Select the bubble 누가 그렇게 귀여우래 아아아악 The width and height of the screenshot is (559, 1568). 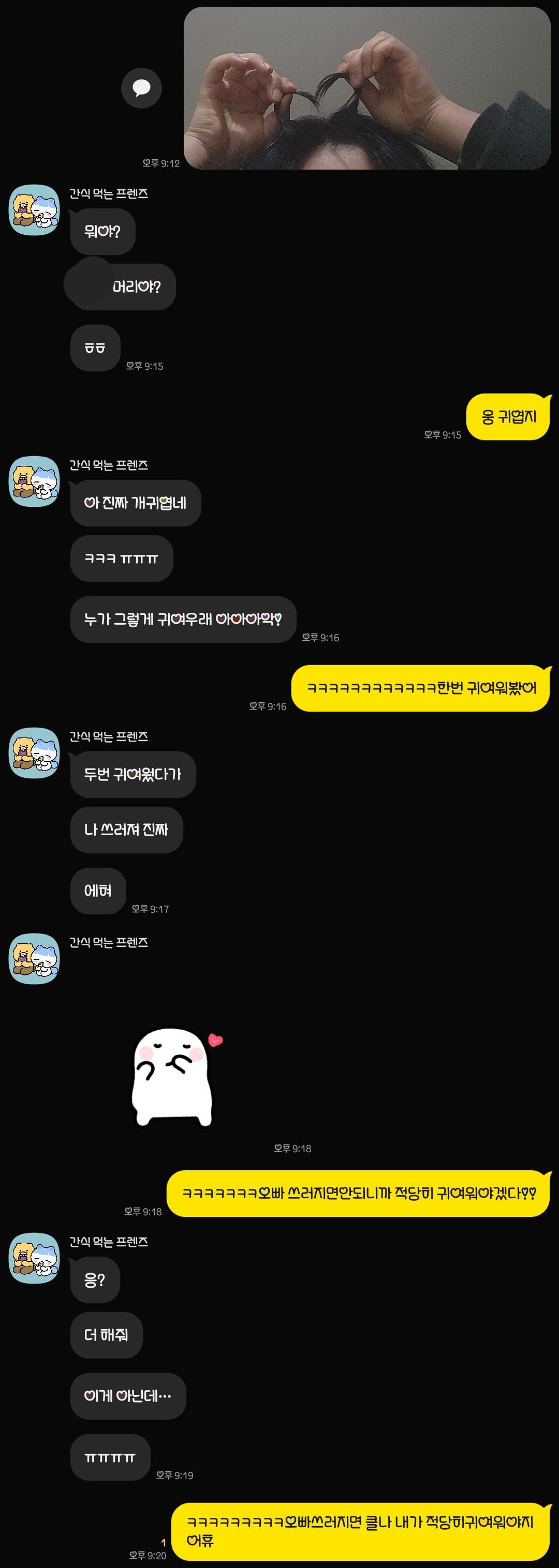[184, 620]
